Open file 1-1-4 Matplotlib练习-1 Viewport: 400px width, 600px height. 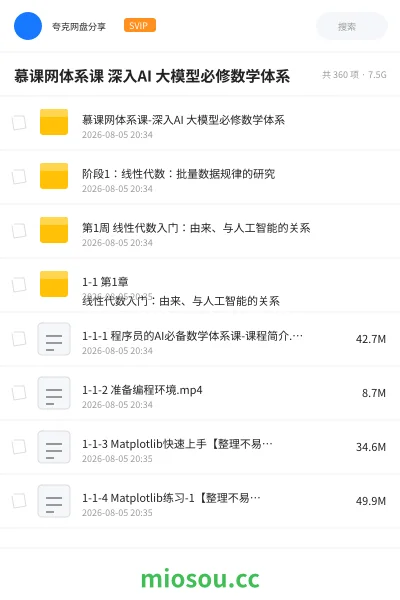point(200,501)
